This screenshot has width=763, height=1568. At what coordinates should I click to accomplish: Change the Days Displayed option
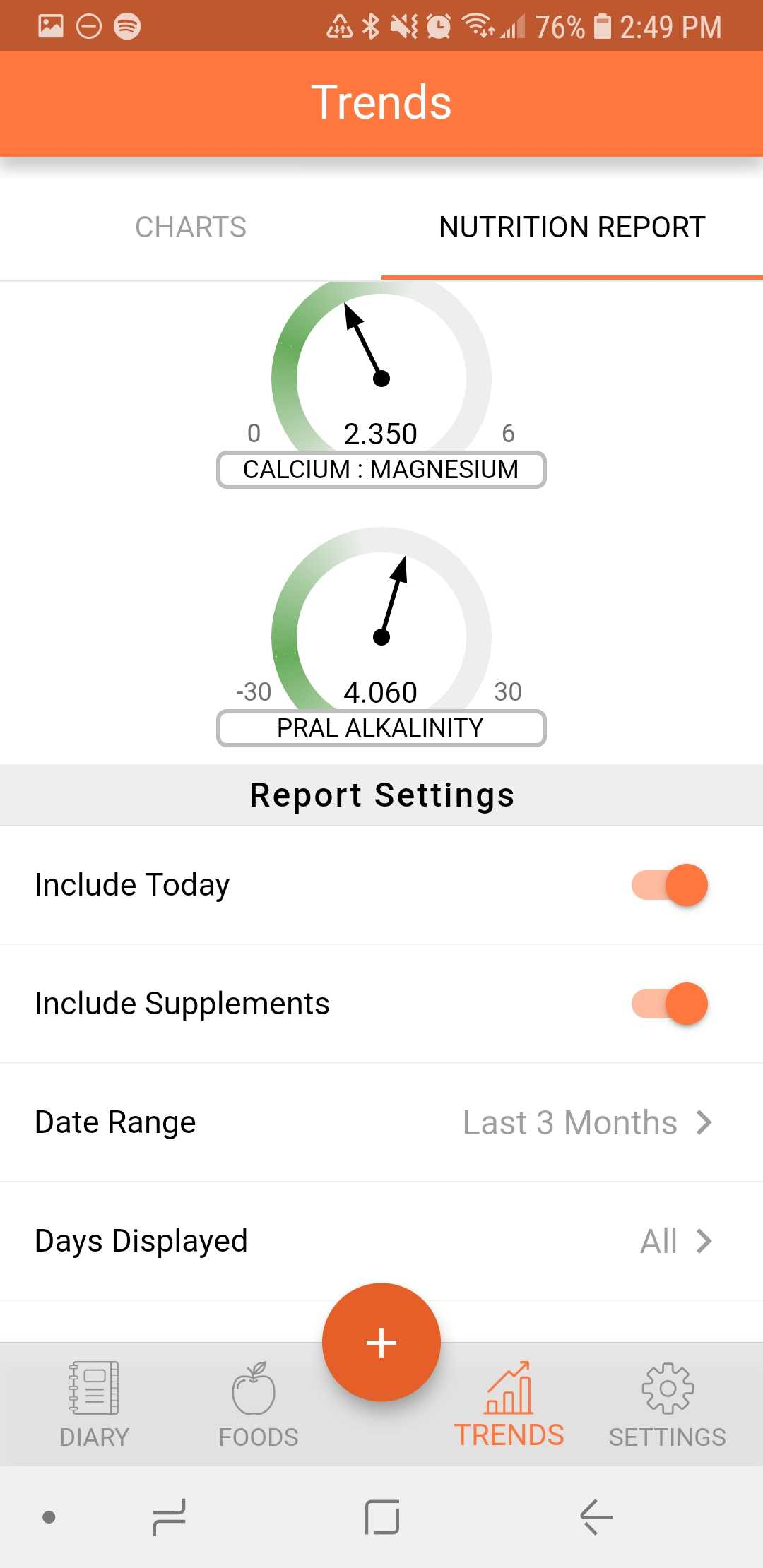point(381,1241)
